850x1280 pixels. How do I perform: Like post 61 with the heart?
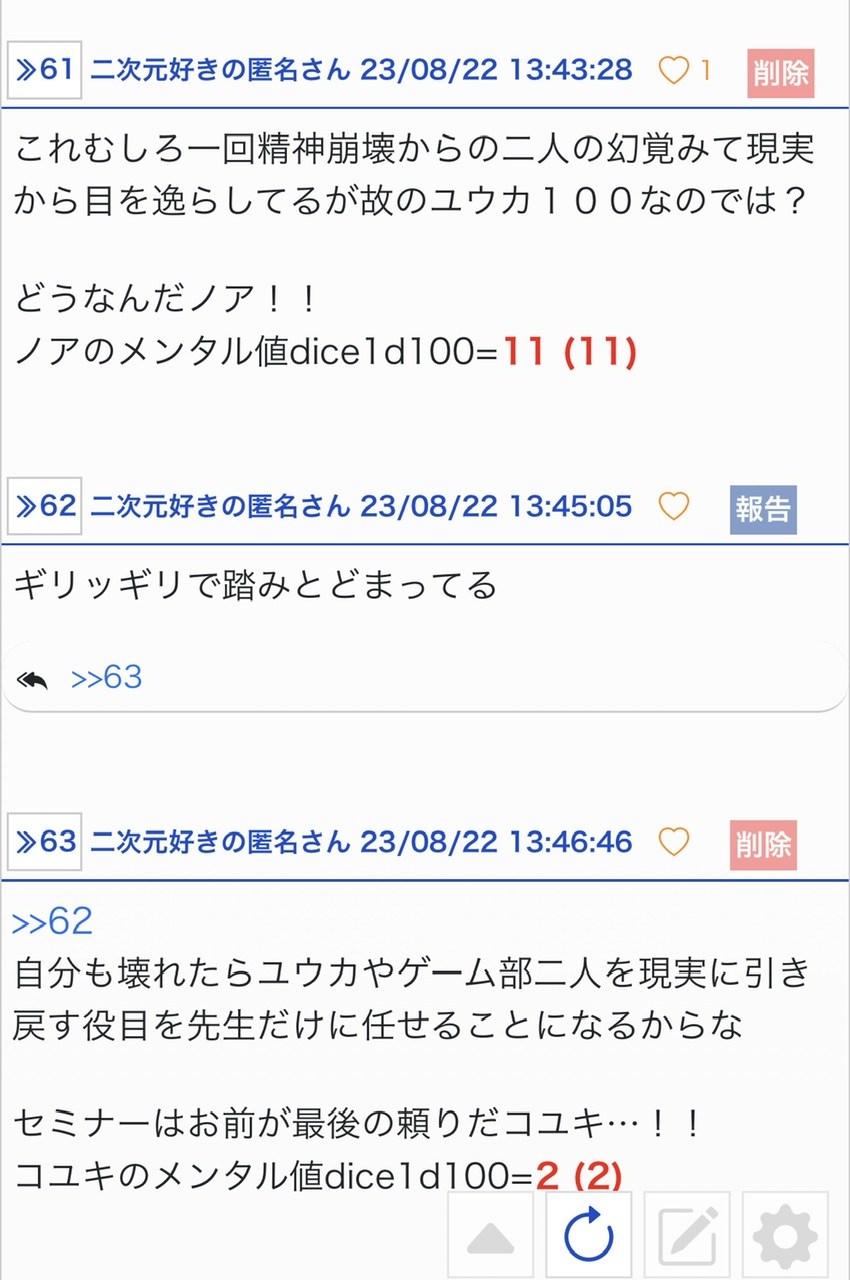tap(675, 70)
